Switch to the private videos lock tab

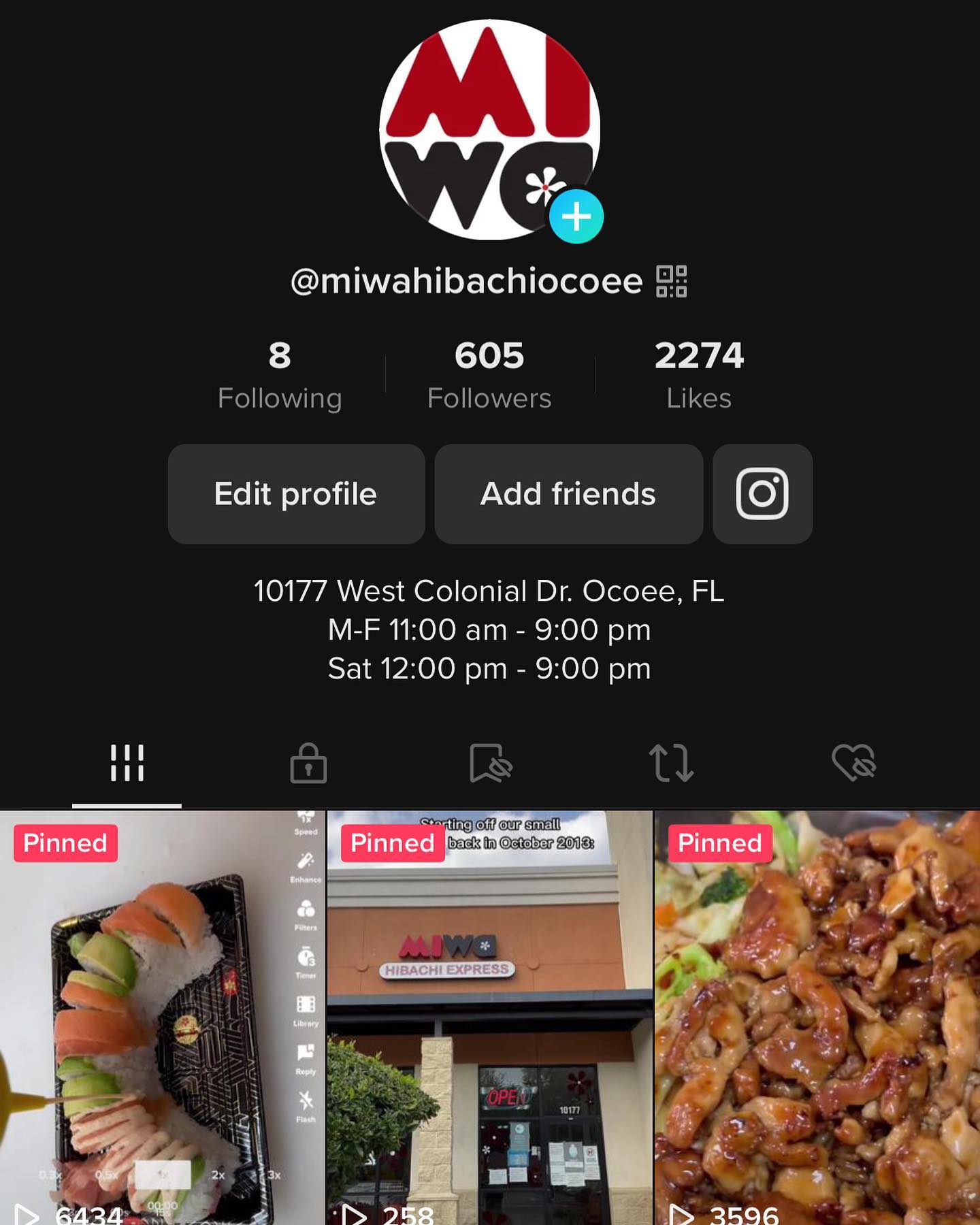[308, 763]
